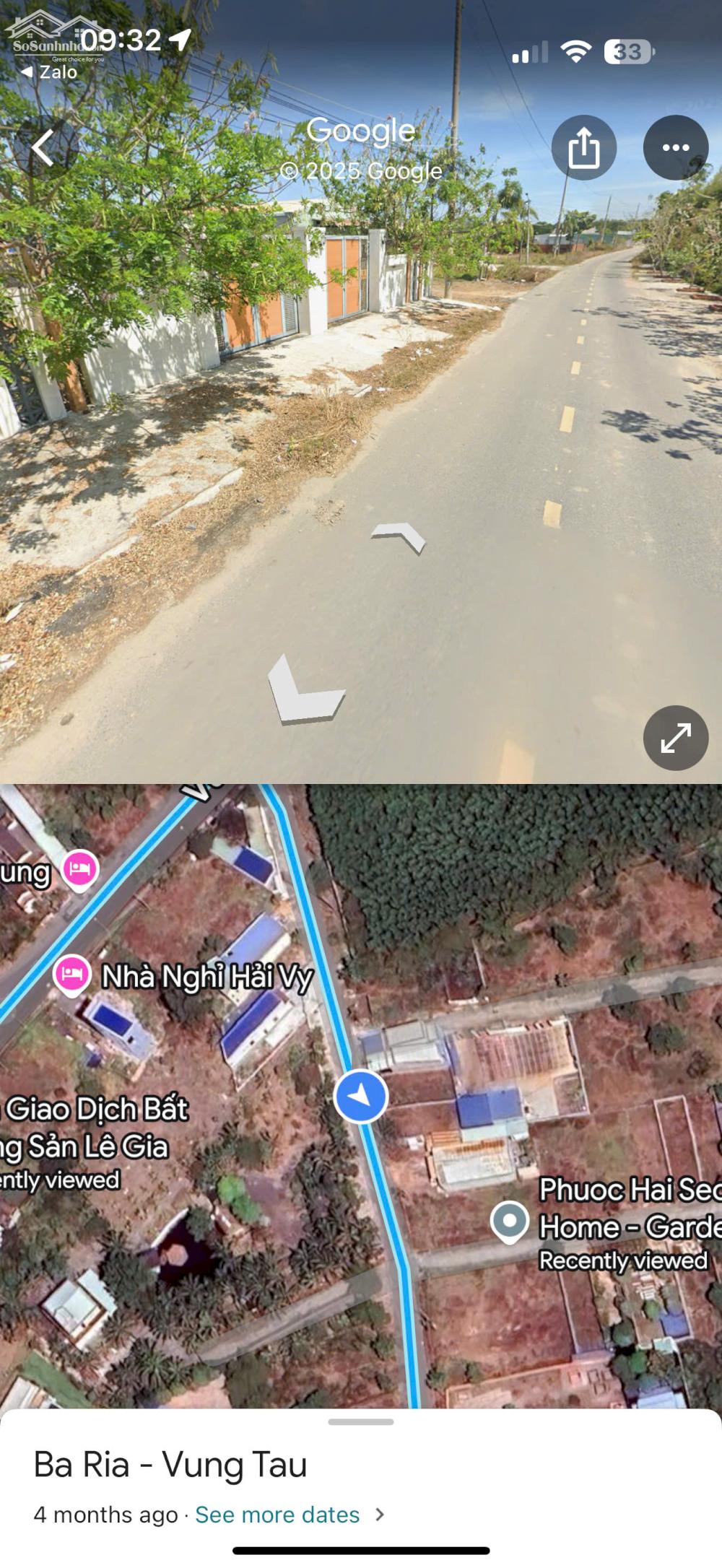Share this Street View location
722x1568 pixels.
tap(583, 148)
